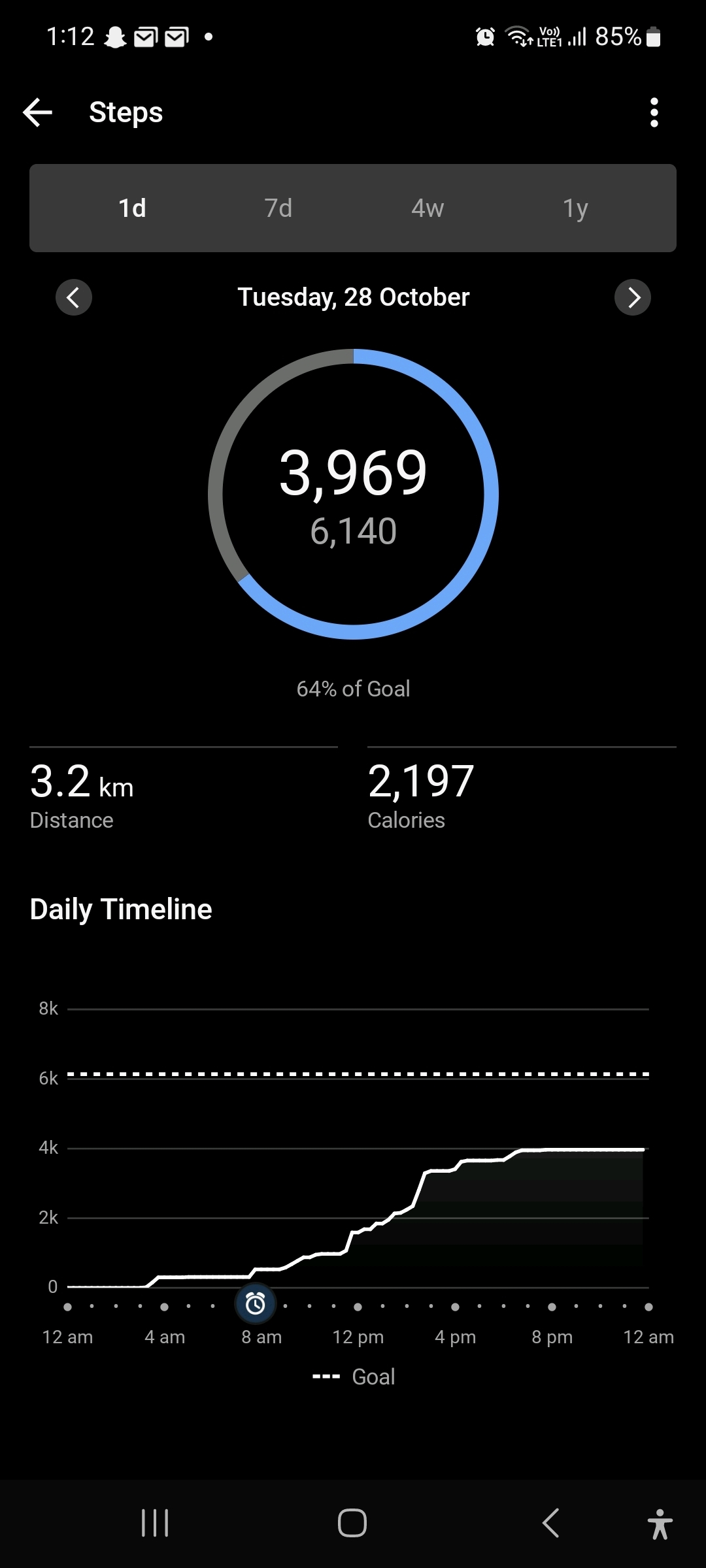Viewport: 706px width, 1568px height.
Task: Return to the home screen
Action: [x=352, y=1523]
